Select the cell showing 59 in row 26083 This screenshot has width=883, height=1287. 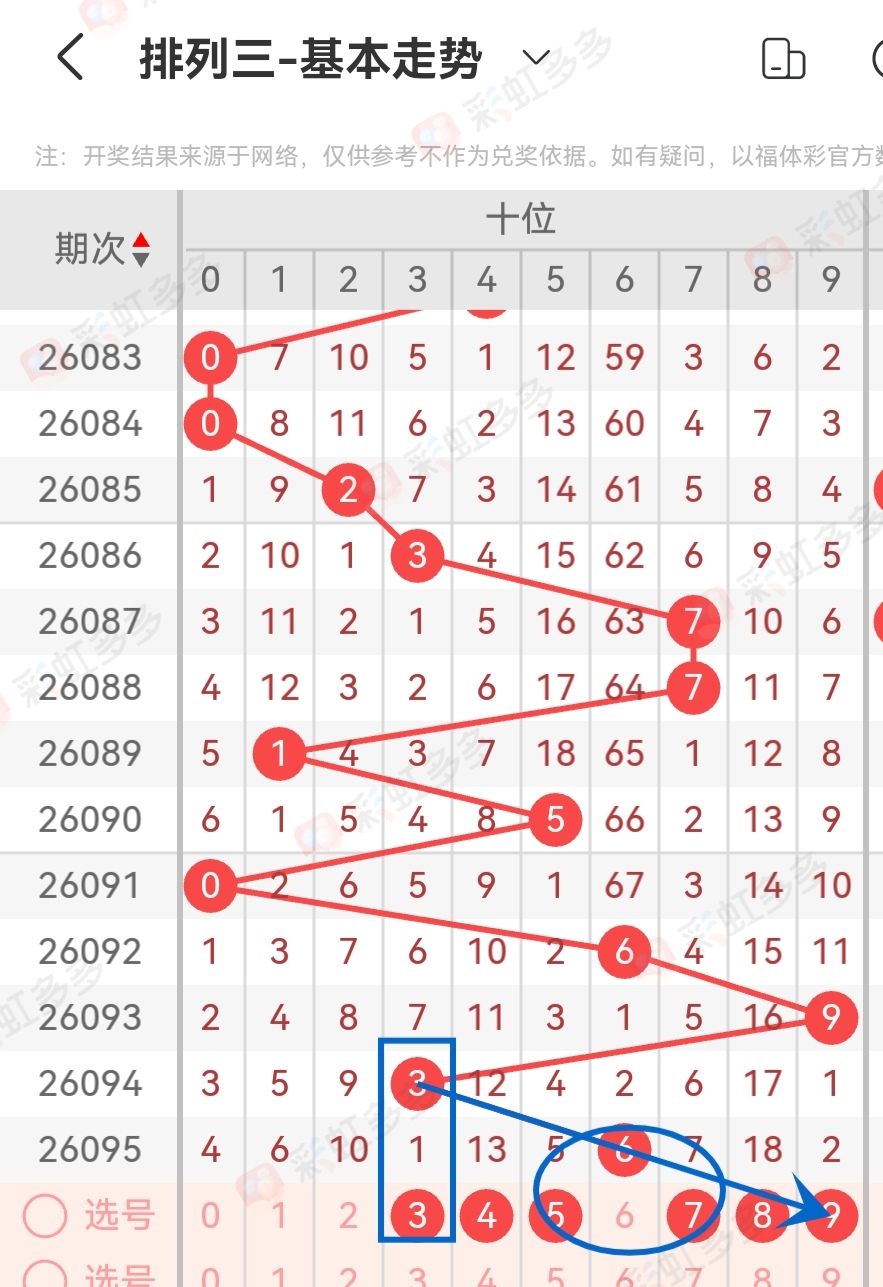pyautogui.click(x=623, y=357)
